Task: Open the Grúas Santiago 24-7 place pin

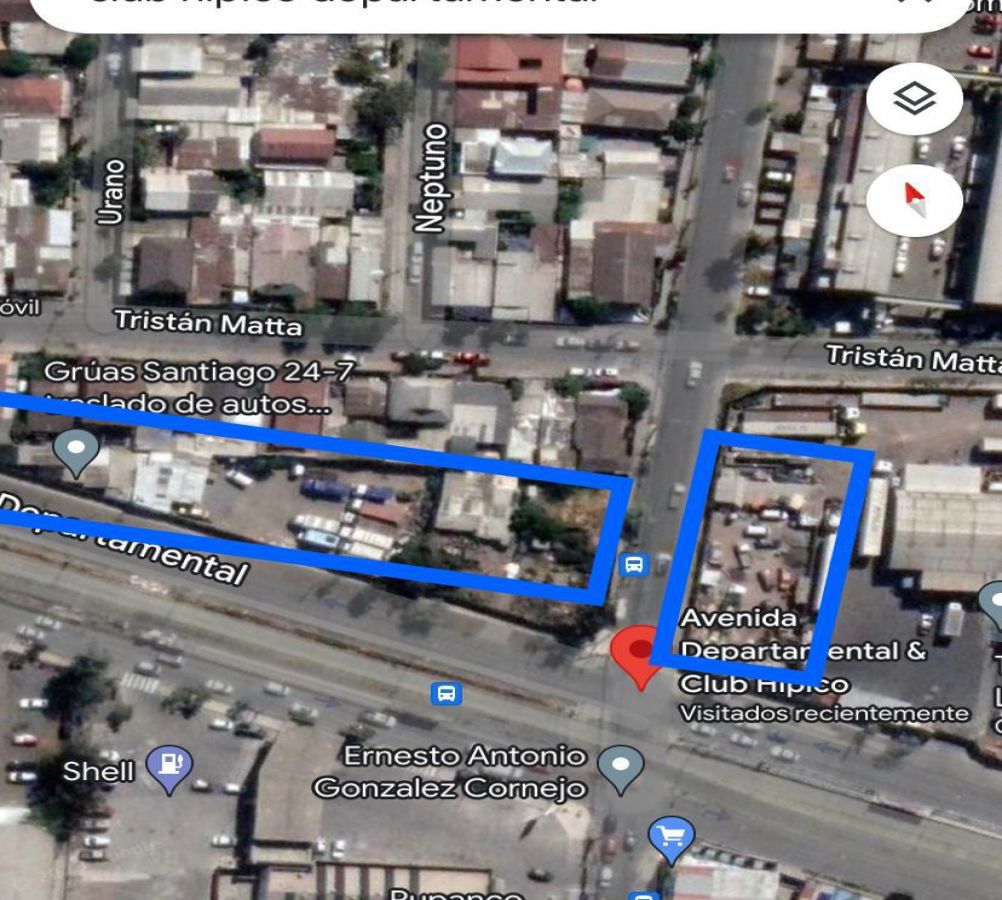Action: coord(77,452)
